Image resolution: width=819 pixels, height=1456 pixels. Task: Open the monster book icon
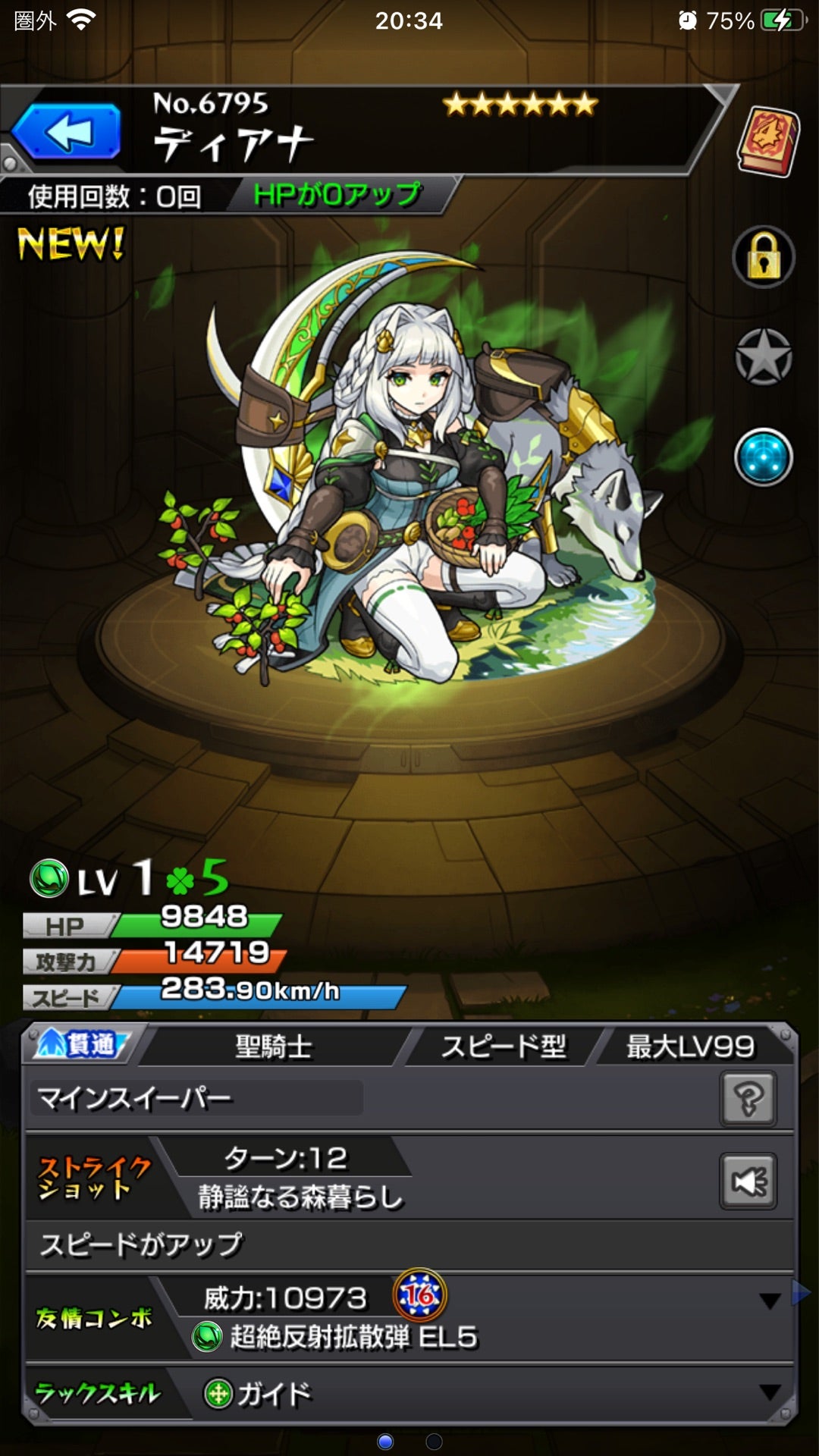click(x=767, y=142)
